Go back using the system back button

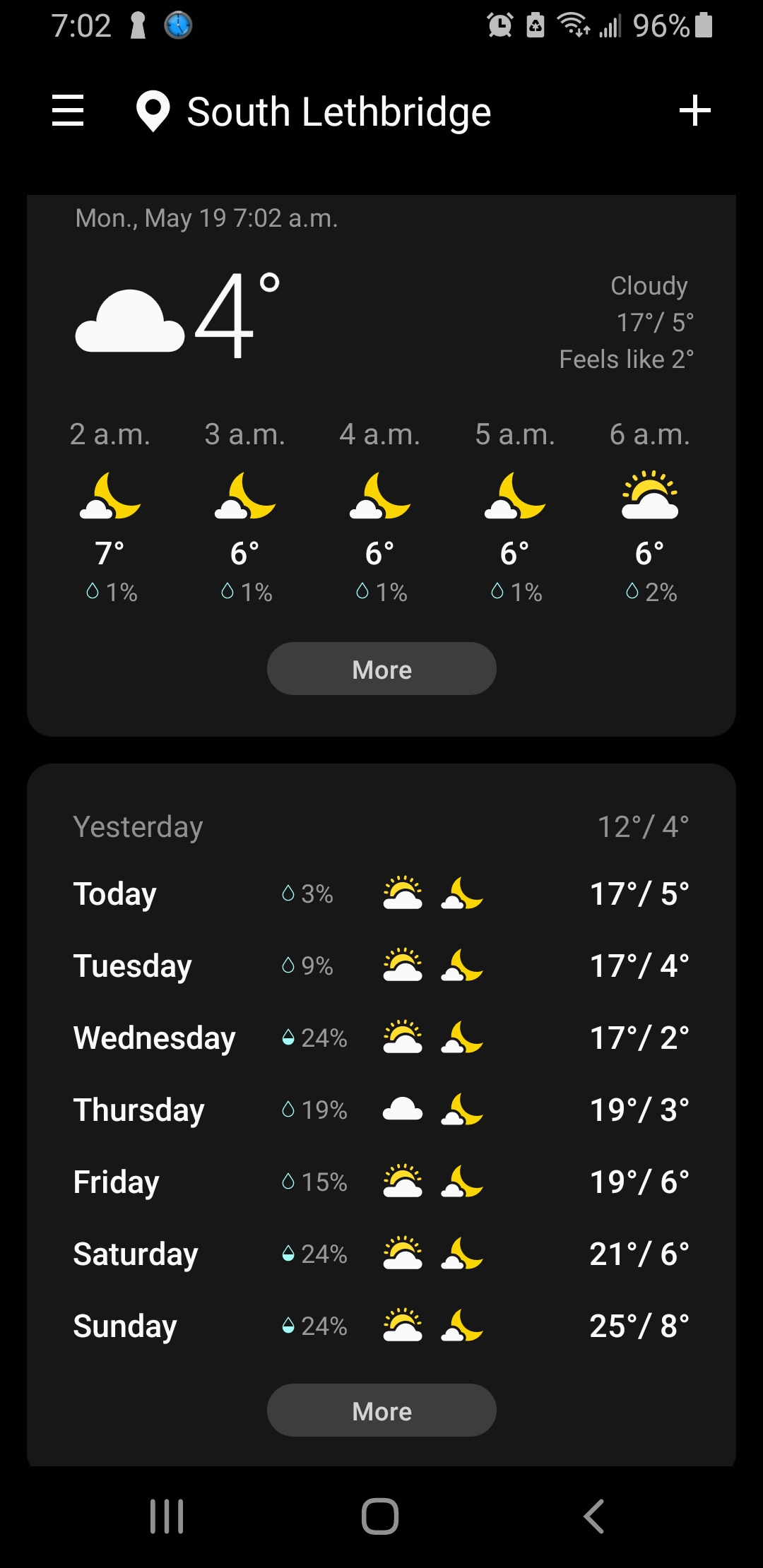point(593,1516)
